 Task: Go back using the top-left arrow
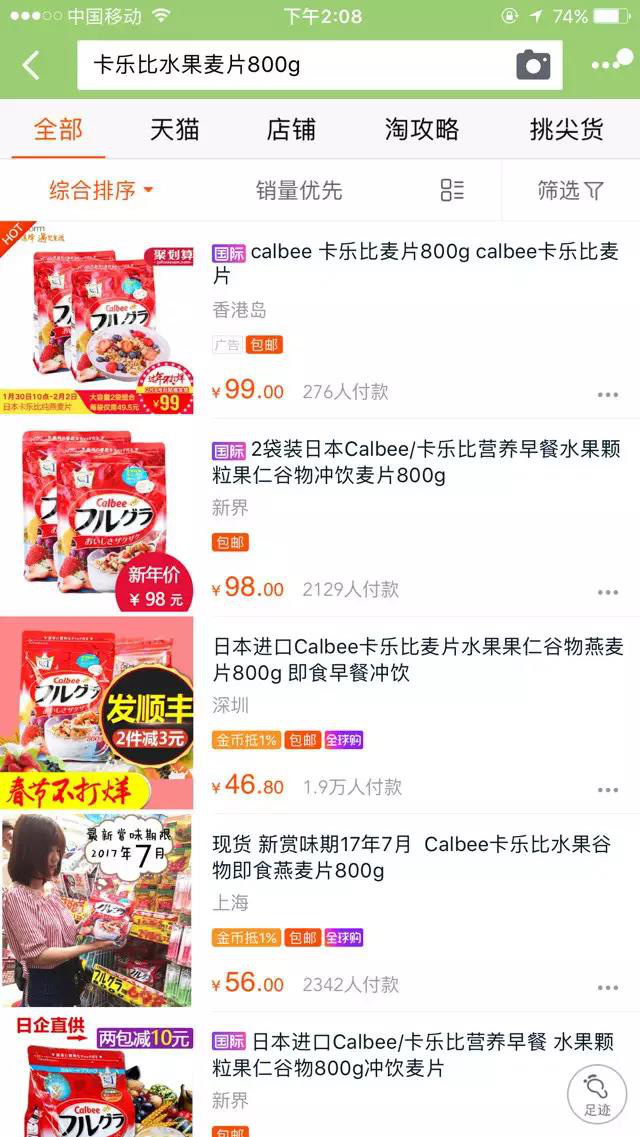click(x=32, y=66)
